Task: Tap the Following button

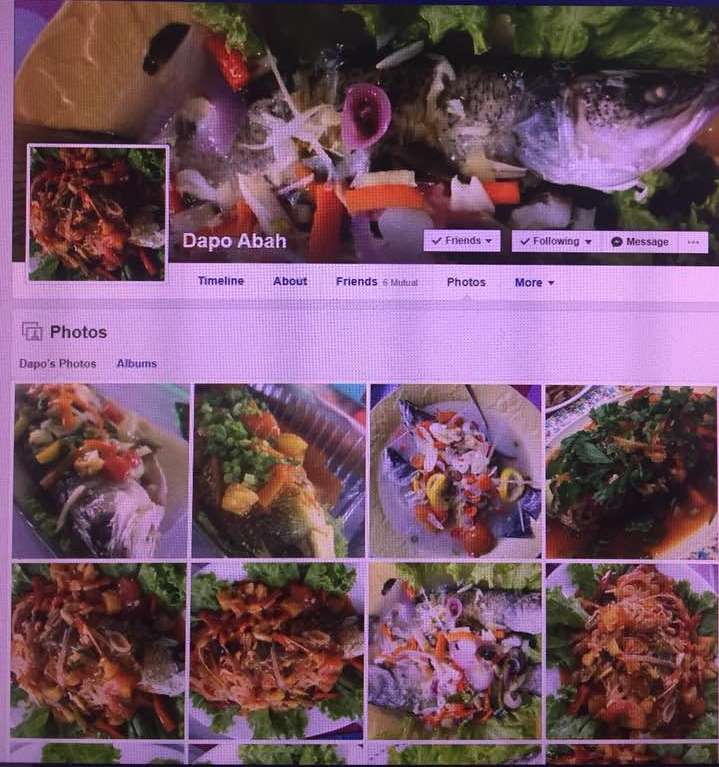Action: click(555, 242)
